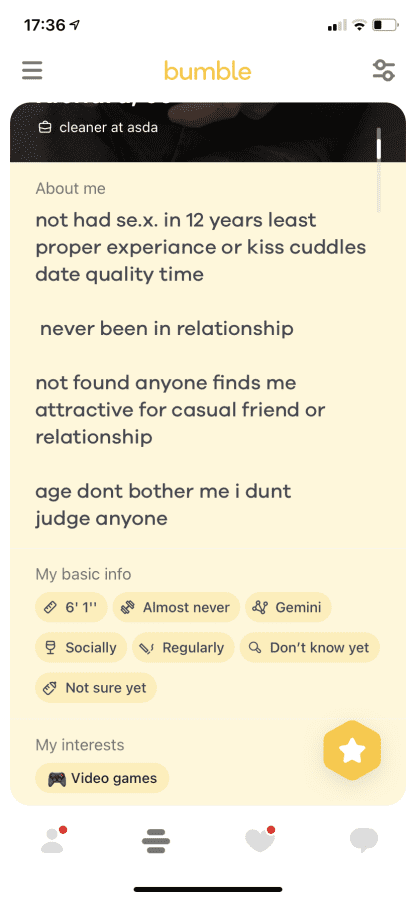Switch to the swipe cards tab
Viewport: 416px width, 900px height.
pyautogui.click(x=156, y=841)
